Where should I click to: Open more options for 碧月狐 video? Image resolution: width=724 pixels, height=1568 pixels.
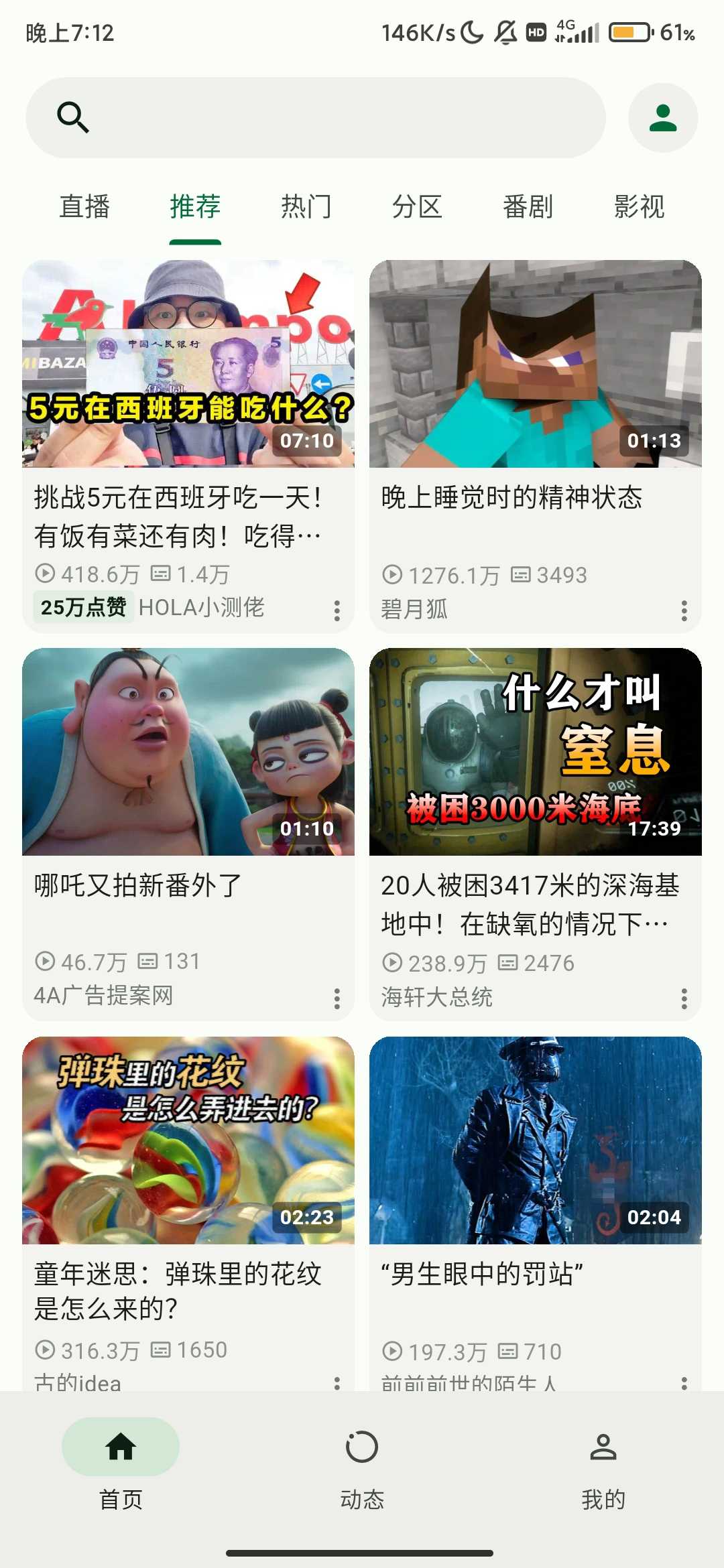pyautogui.click(x=684, y=610)
